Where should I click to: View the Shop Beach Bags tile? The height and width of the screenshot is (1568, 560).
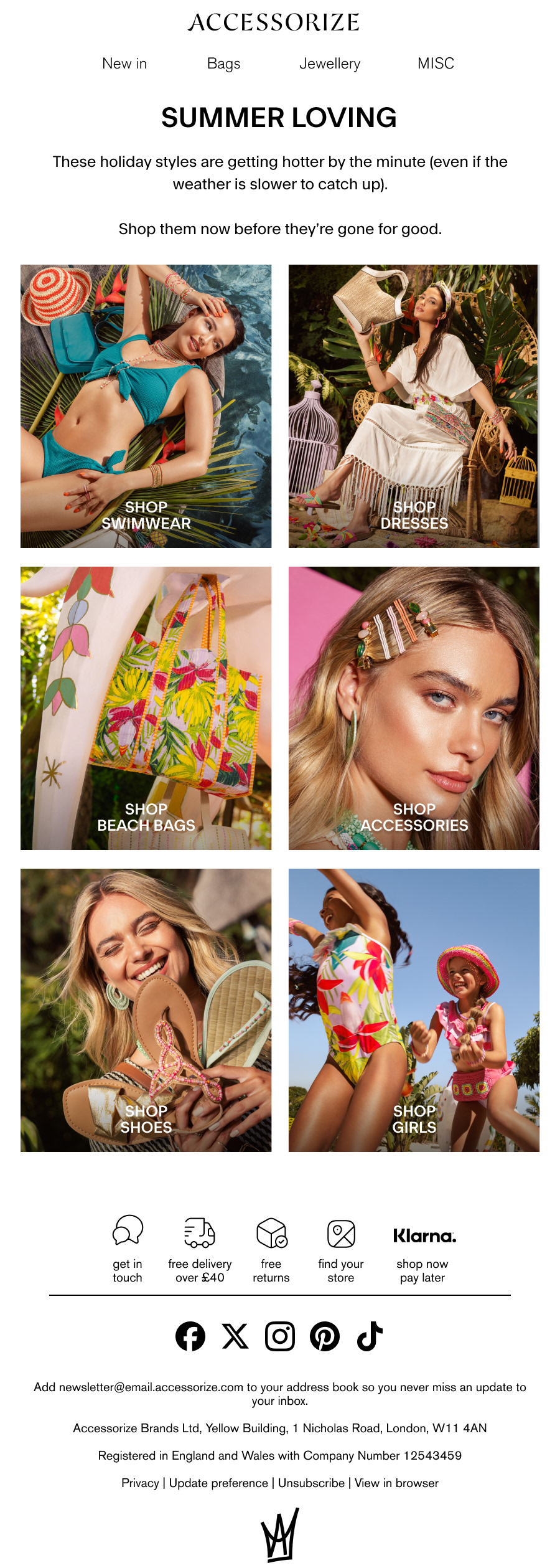click(146, 708)
